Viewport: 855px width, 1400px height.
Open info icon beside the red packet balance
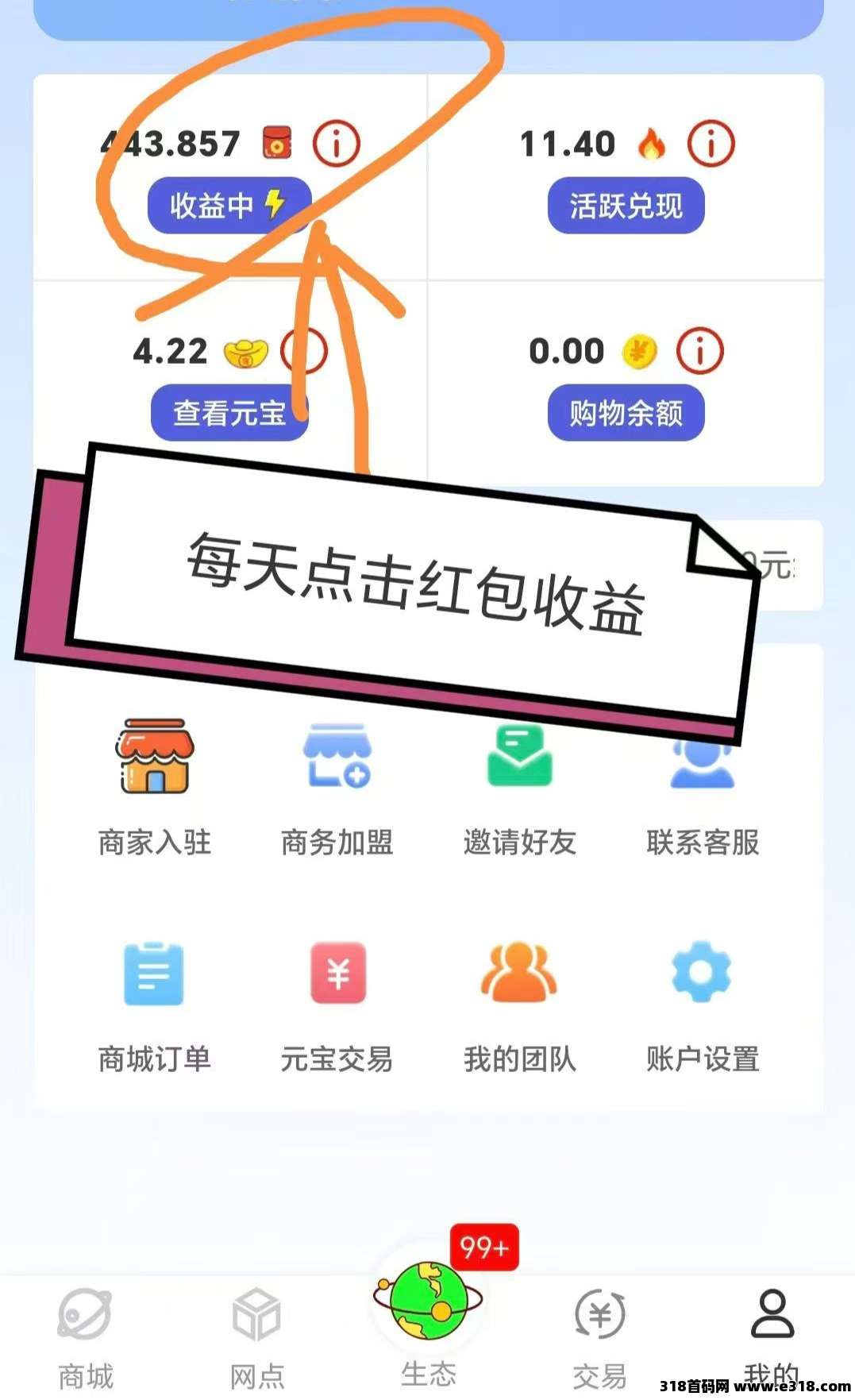(336, 144)
